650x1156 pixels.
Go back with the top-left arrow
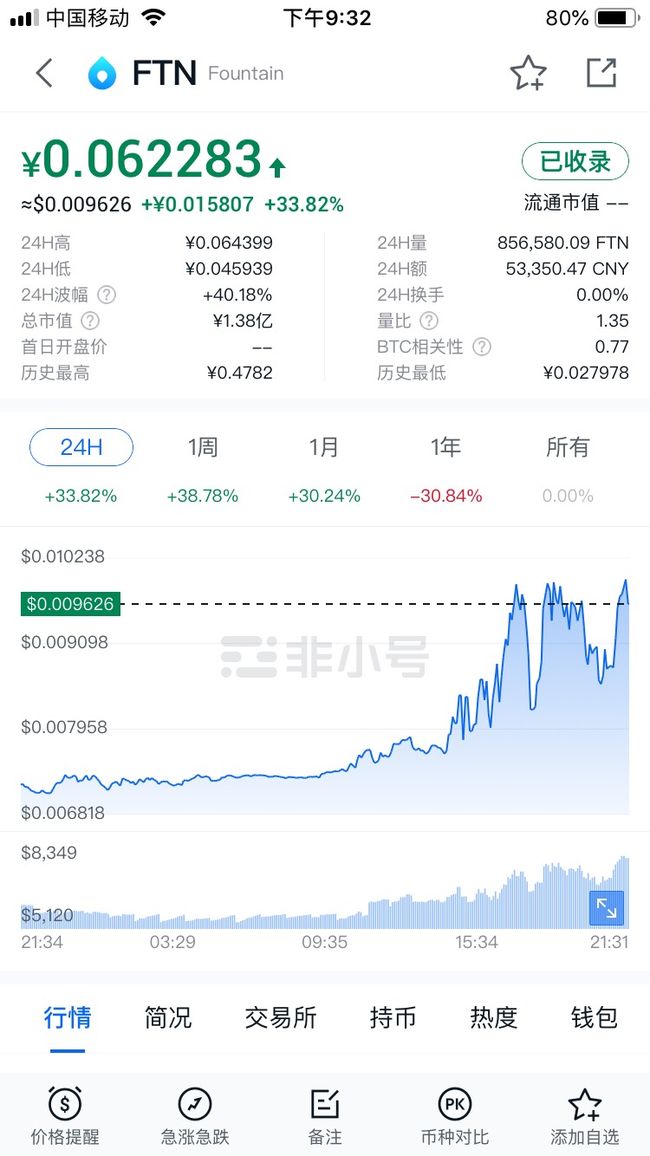(44, 74)
